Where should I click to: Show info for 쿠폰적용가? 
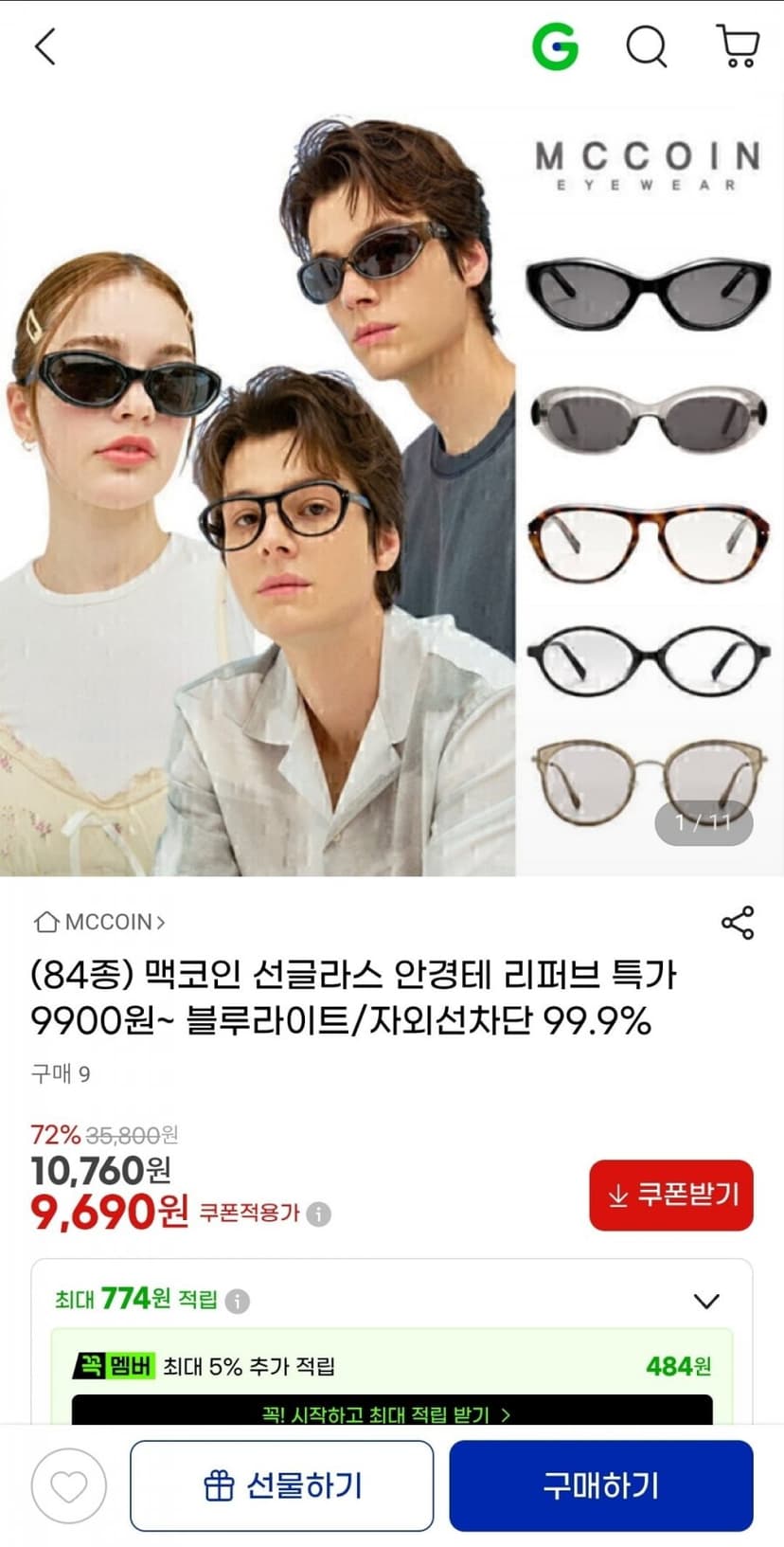pyautogui.click(x=319, y=1214)
